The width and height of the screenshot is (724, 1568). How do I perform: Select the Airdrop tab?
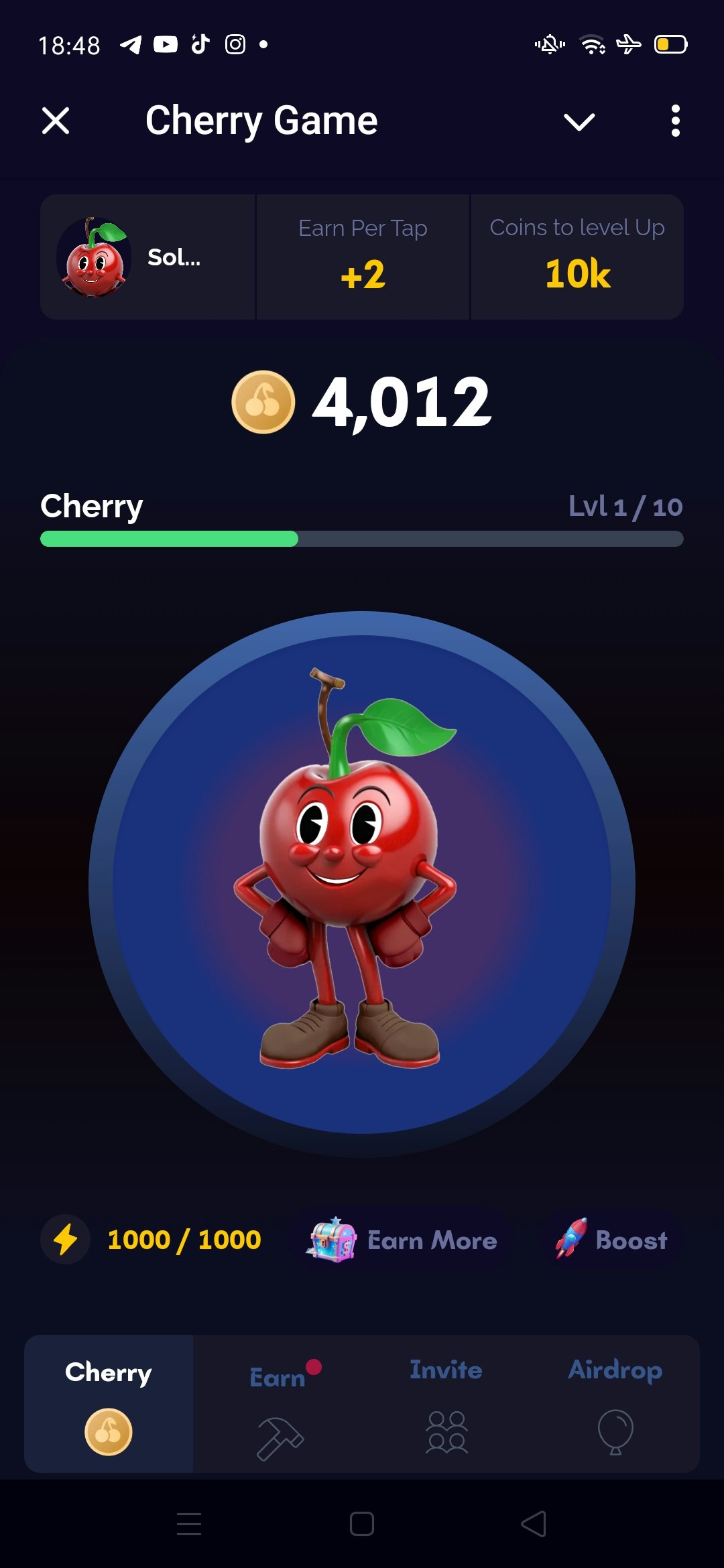[x=615, y=1404]
